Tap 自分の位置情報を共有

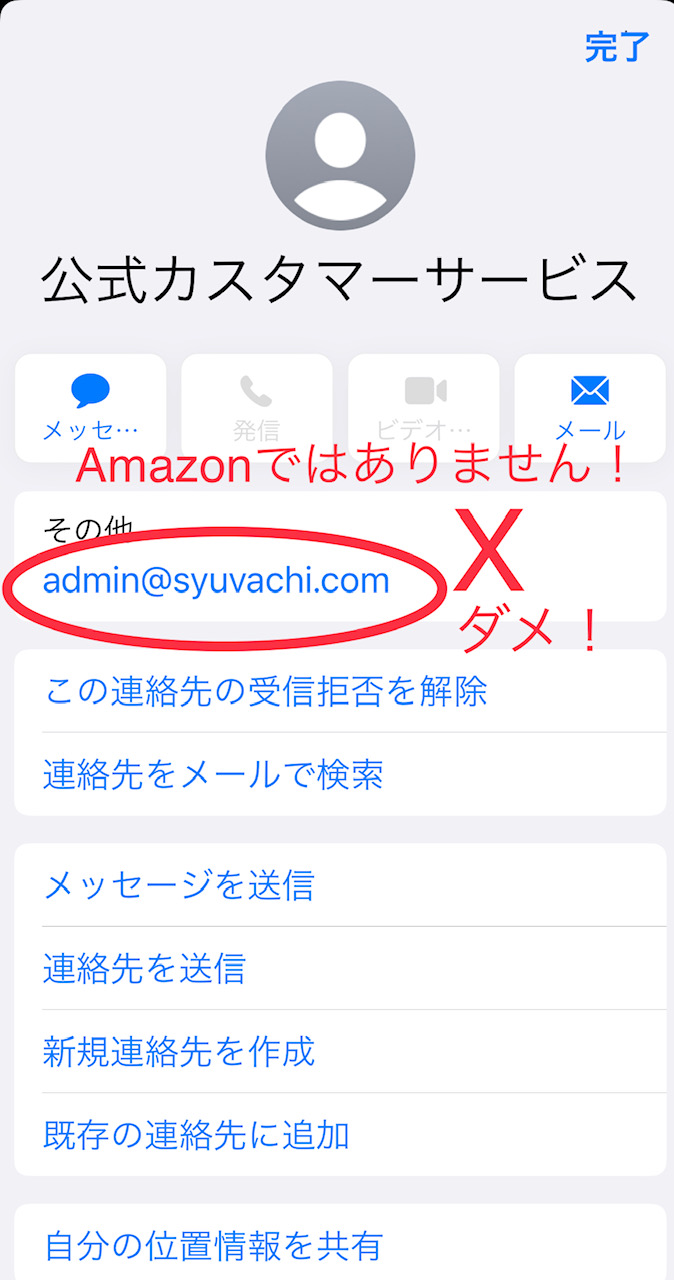pos(214,1245)
